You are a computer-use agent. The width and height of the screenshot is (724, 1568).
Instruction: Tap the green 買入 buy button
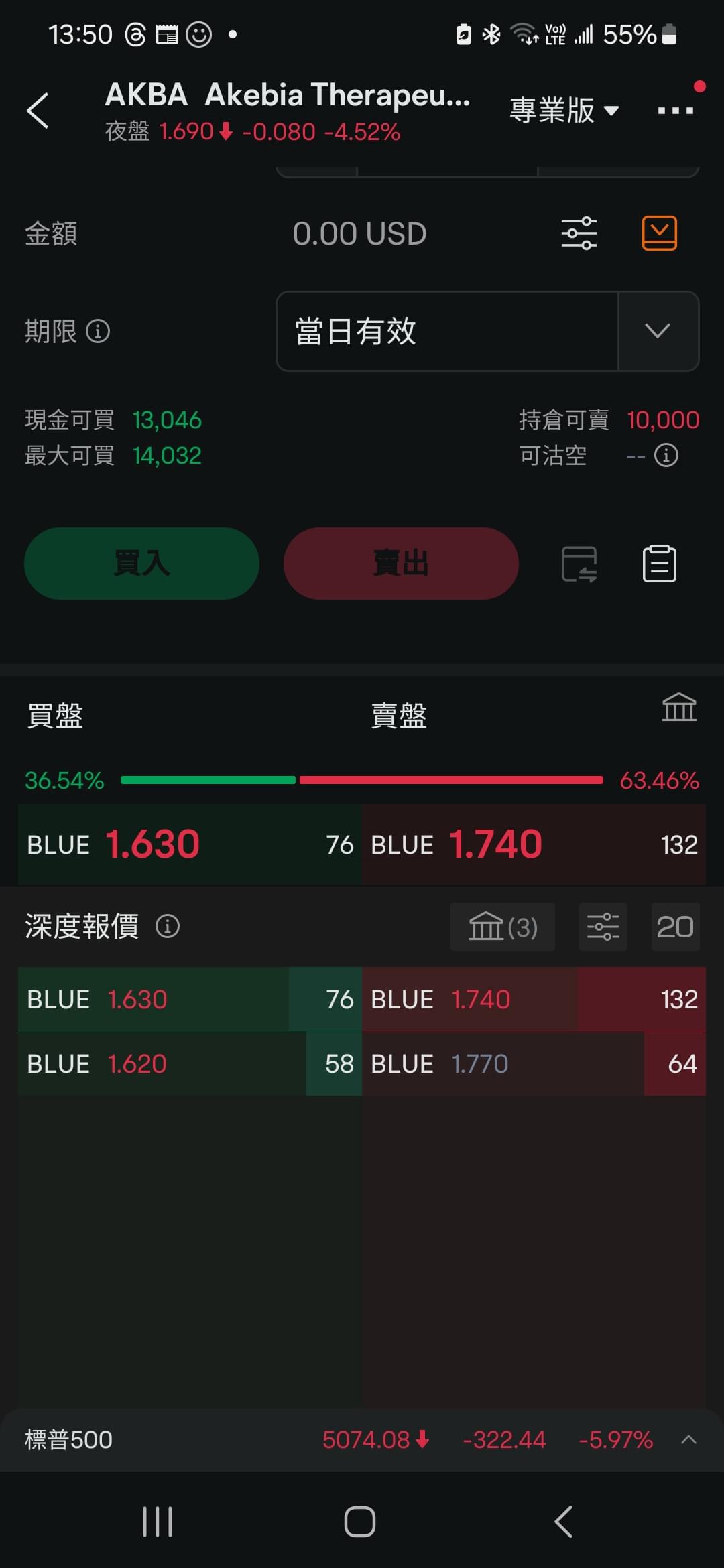click(x=141, y=563)
